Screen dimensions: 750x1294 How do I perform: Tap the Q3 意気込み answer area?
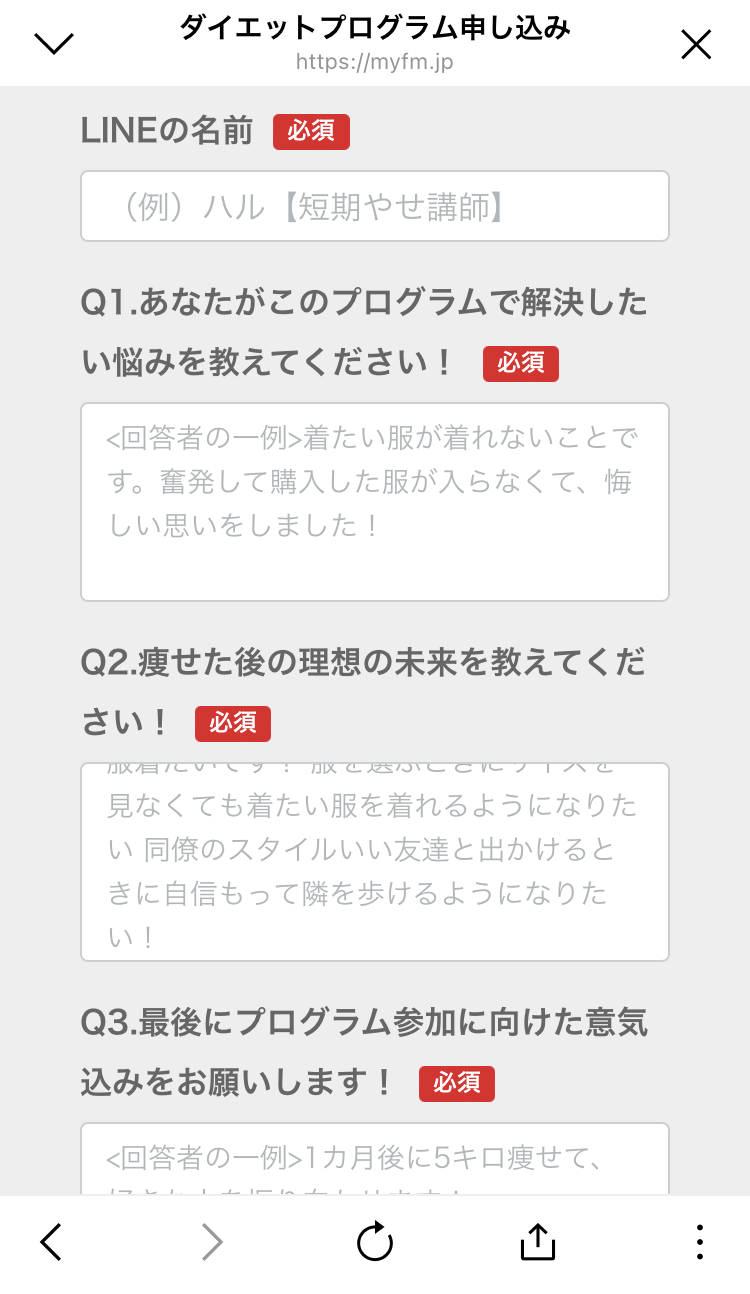[x=374, y=1160]
